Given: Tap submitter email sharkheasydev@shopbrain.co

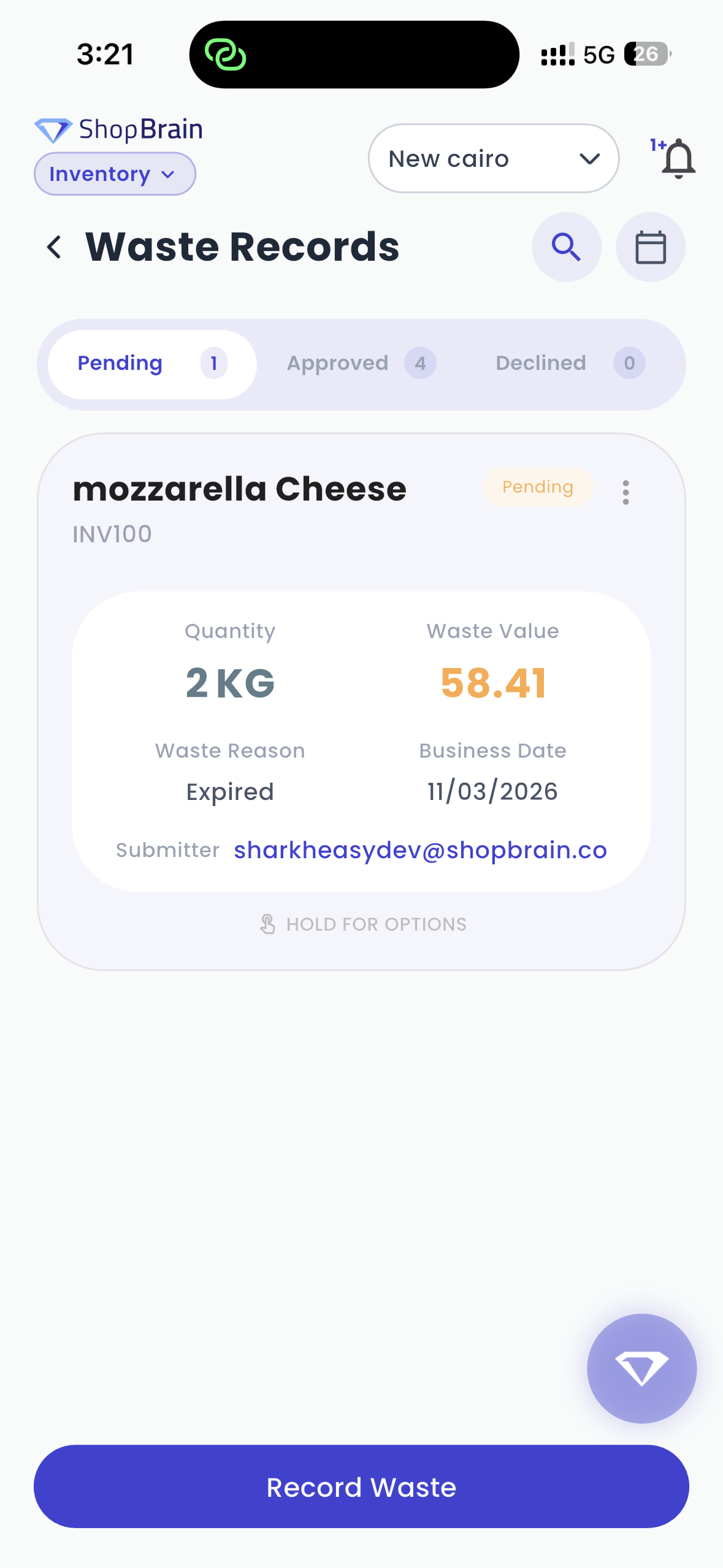Looking at the screenshot, I should coord(420,850).
